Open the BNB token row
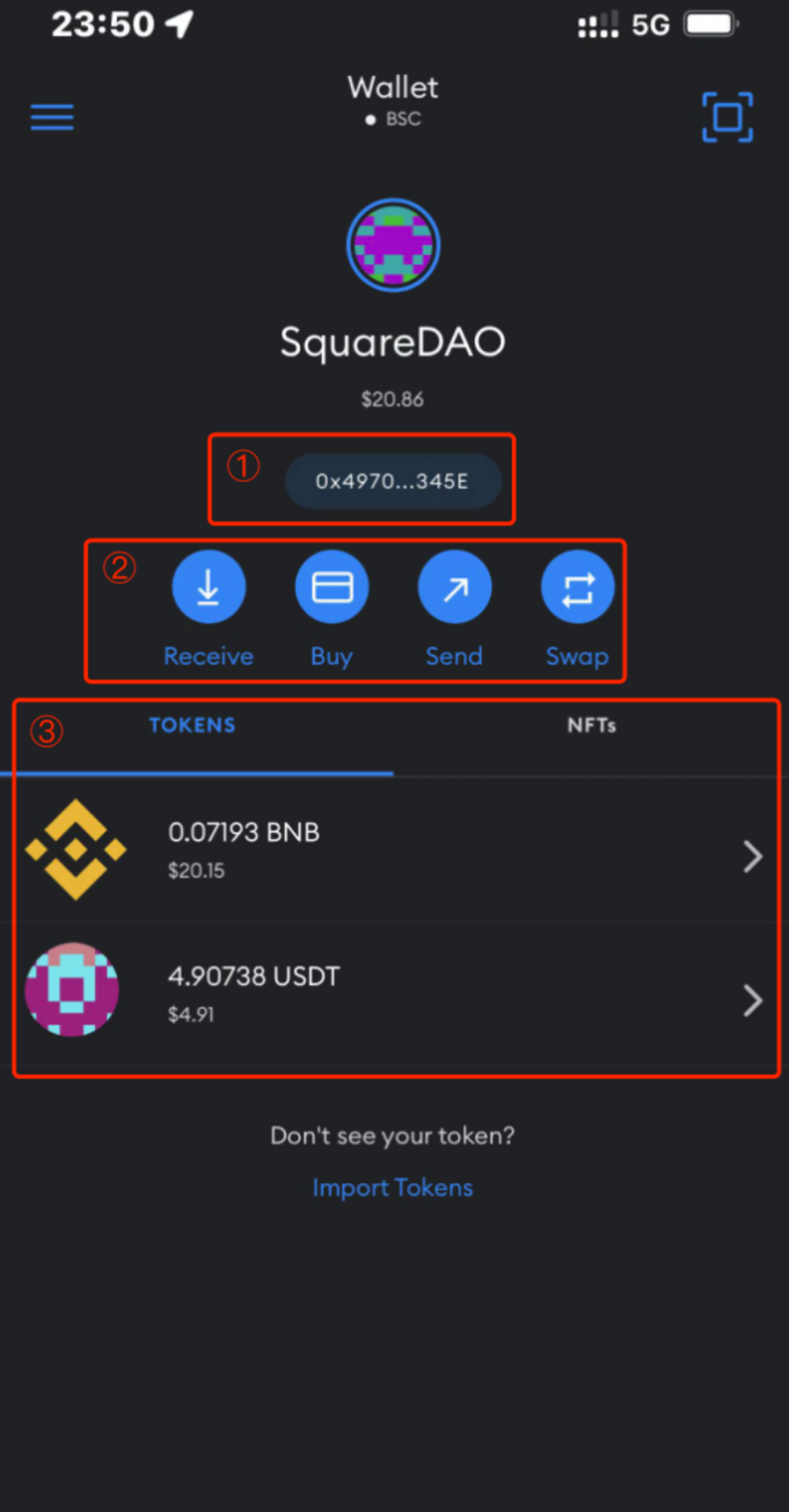The height and width of the screenshot is (1512, 789). pyautogui.click(x=394, y=850)
